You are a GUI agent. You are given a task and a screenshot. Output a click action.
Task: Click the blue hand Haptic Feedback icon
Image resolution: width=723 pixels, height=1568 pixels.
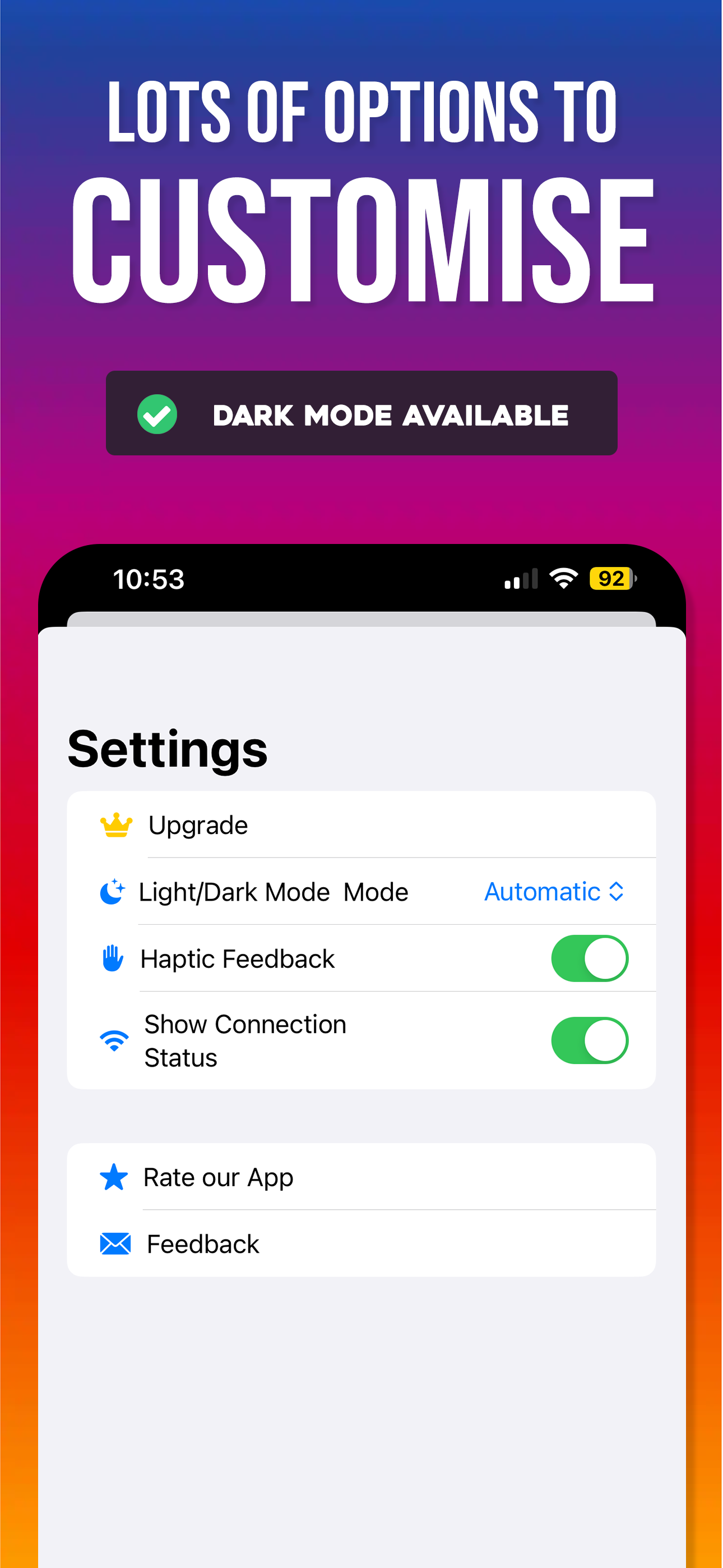coord(113,958)
